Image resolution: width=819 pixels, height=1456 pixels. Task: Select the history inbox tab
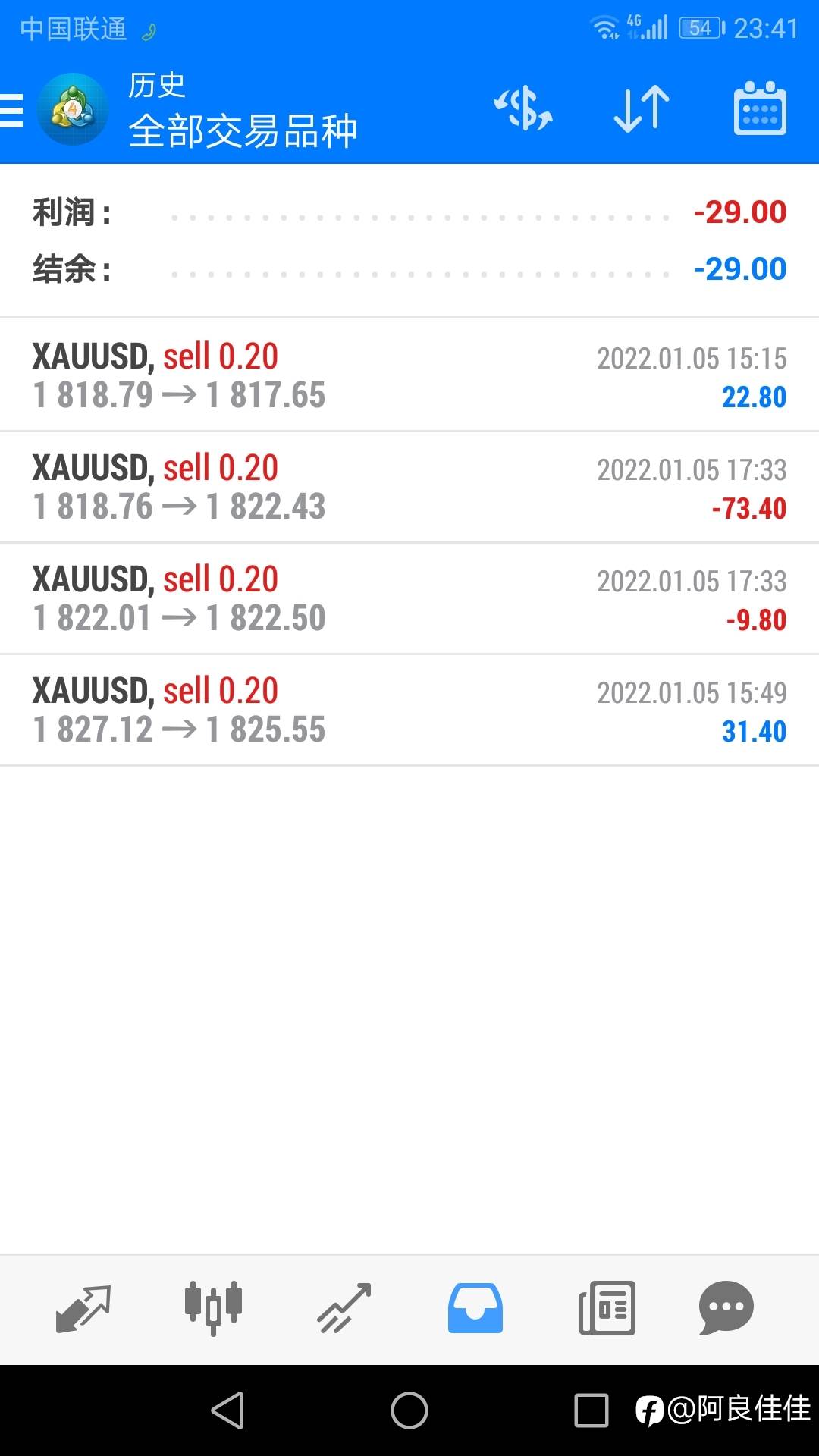click(475, 1308)
